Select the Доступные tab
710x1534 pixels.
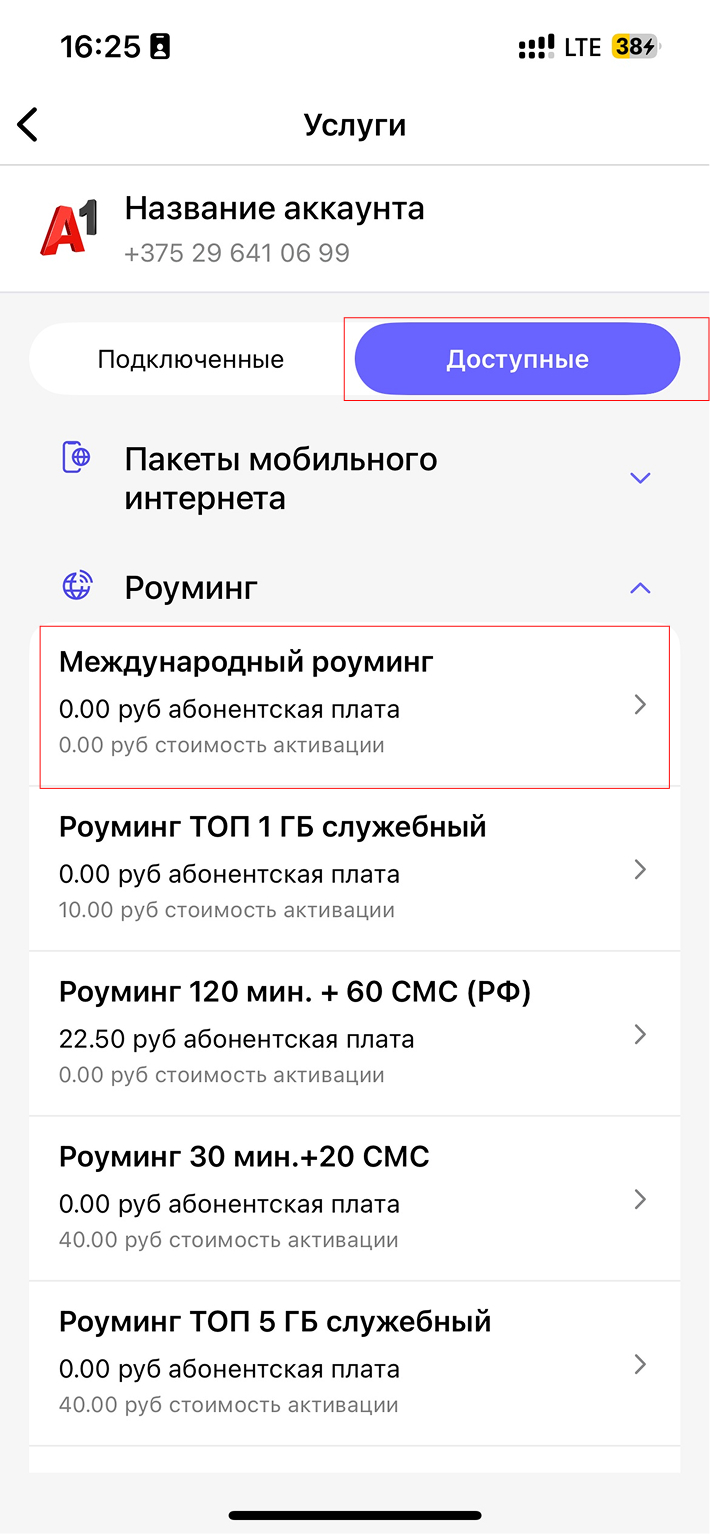[517, 359]
